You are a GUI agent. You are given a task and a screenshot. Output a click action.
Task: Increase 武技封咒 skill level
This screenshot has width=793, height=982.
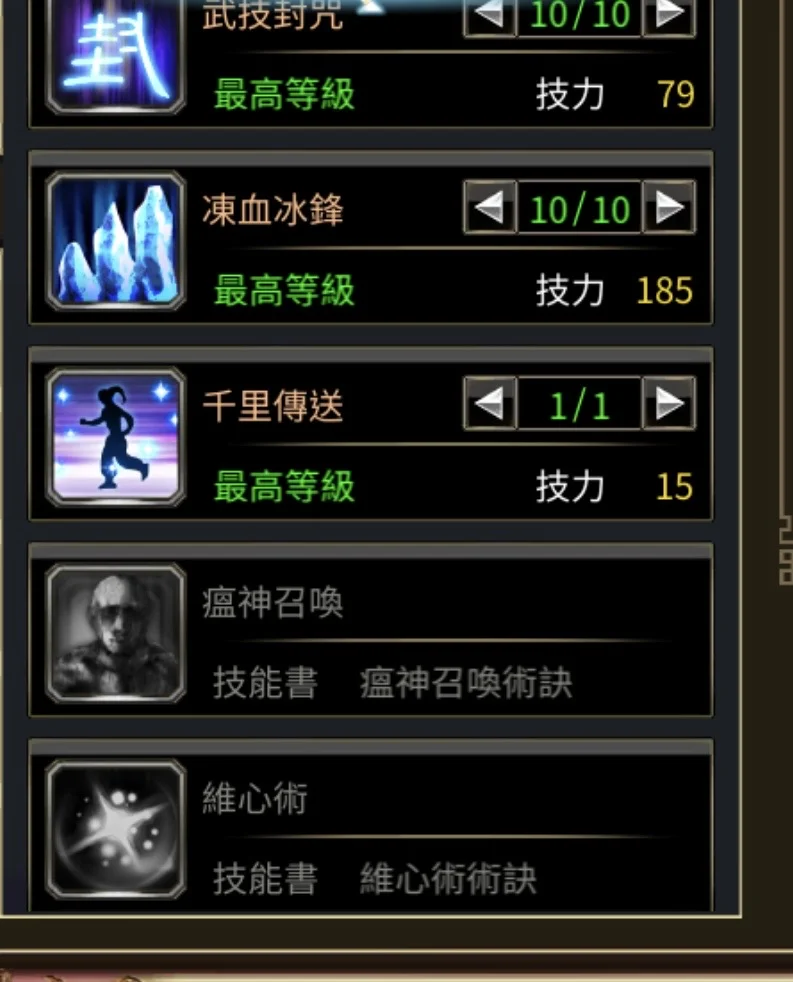coord(668,14)
